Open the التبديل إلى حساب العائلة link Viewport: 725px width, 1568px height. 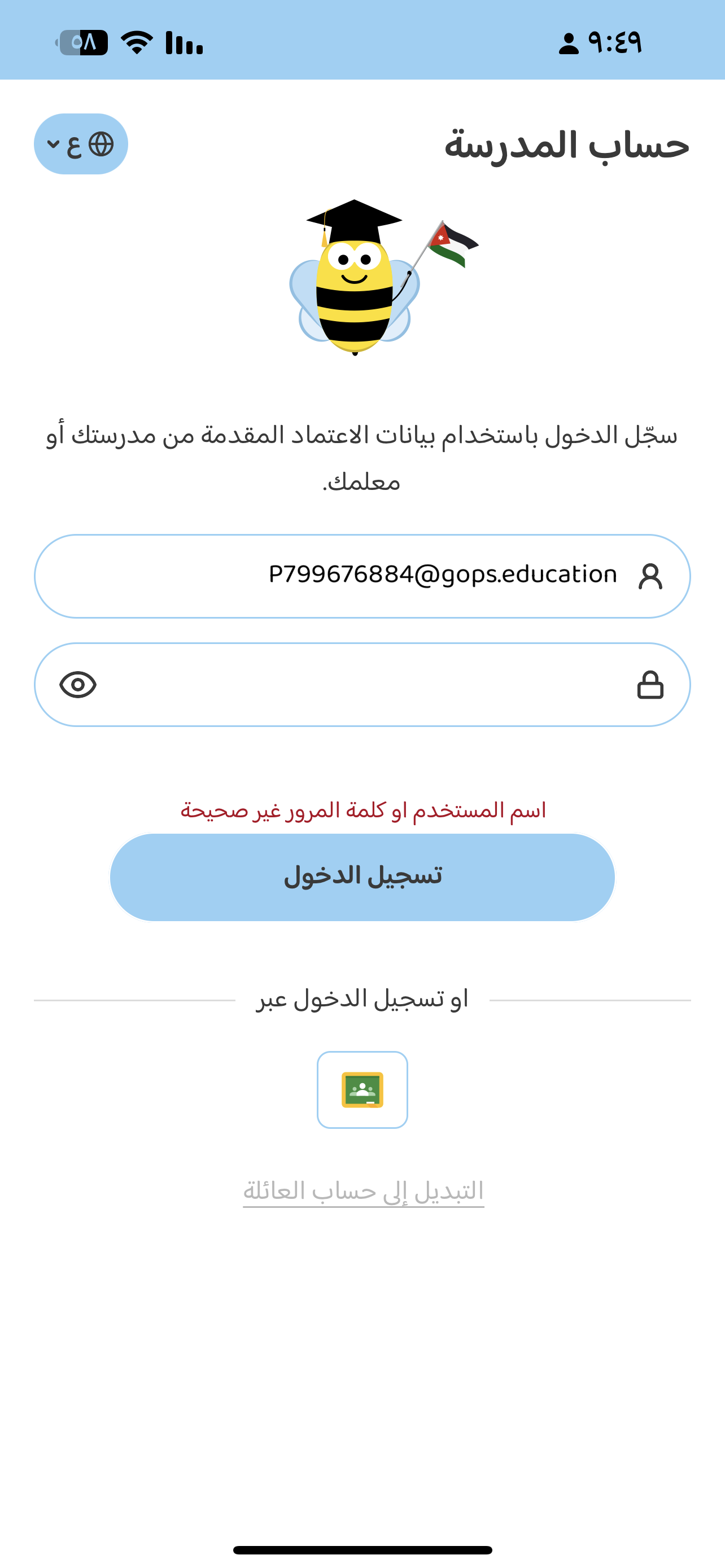(x=364, y=1191)
